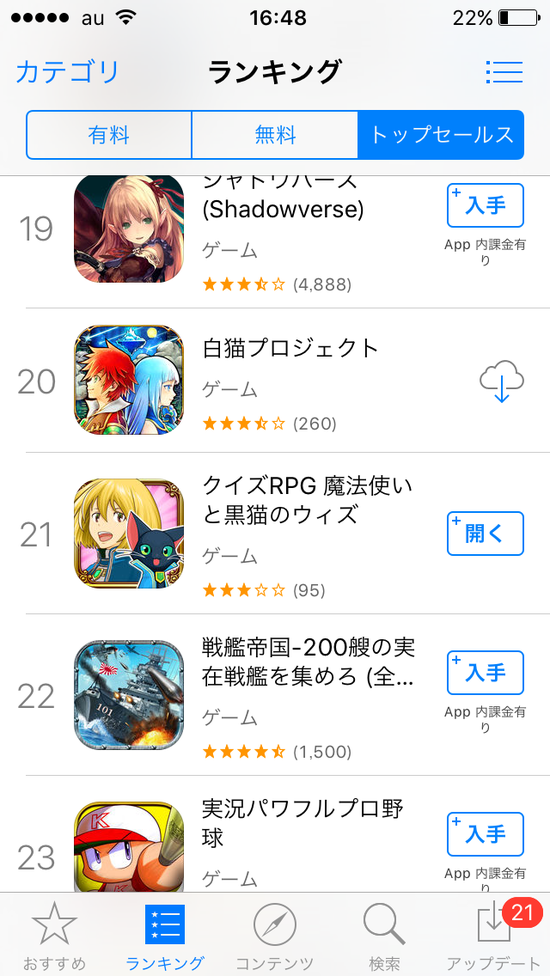Go to the おすすめ tab

click(x=55, y=935)
